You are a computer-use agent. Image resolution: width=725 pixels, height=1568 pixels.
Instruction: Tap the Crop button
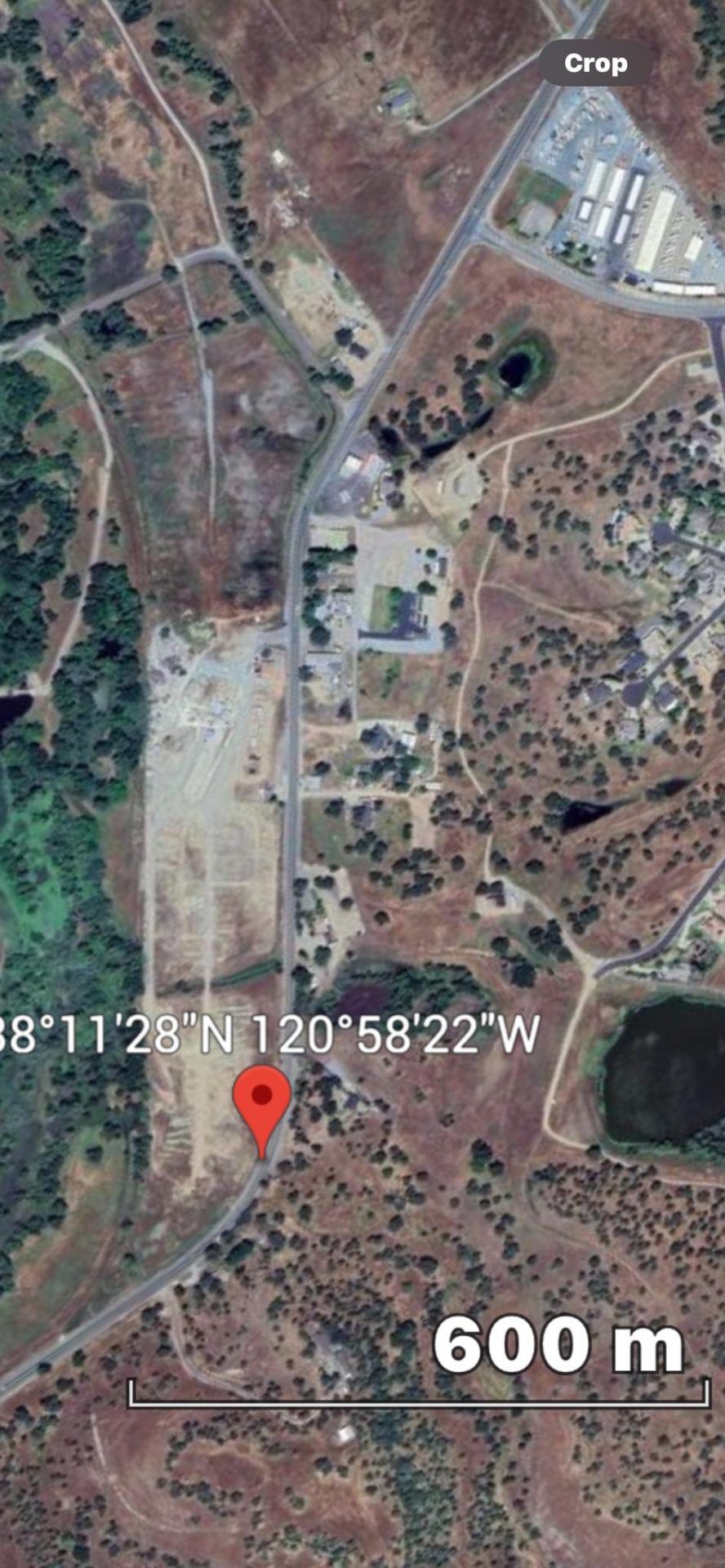click(595, 63)
